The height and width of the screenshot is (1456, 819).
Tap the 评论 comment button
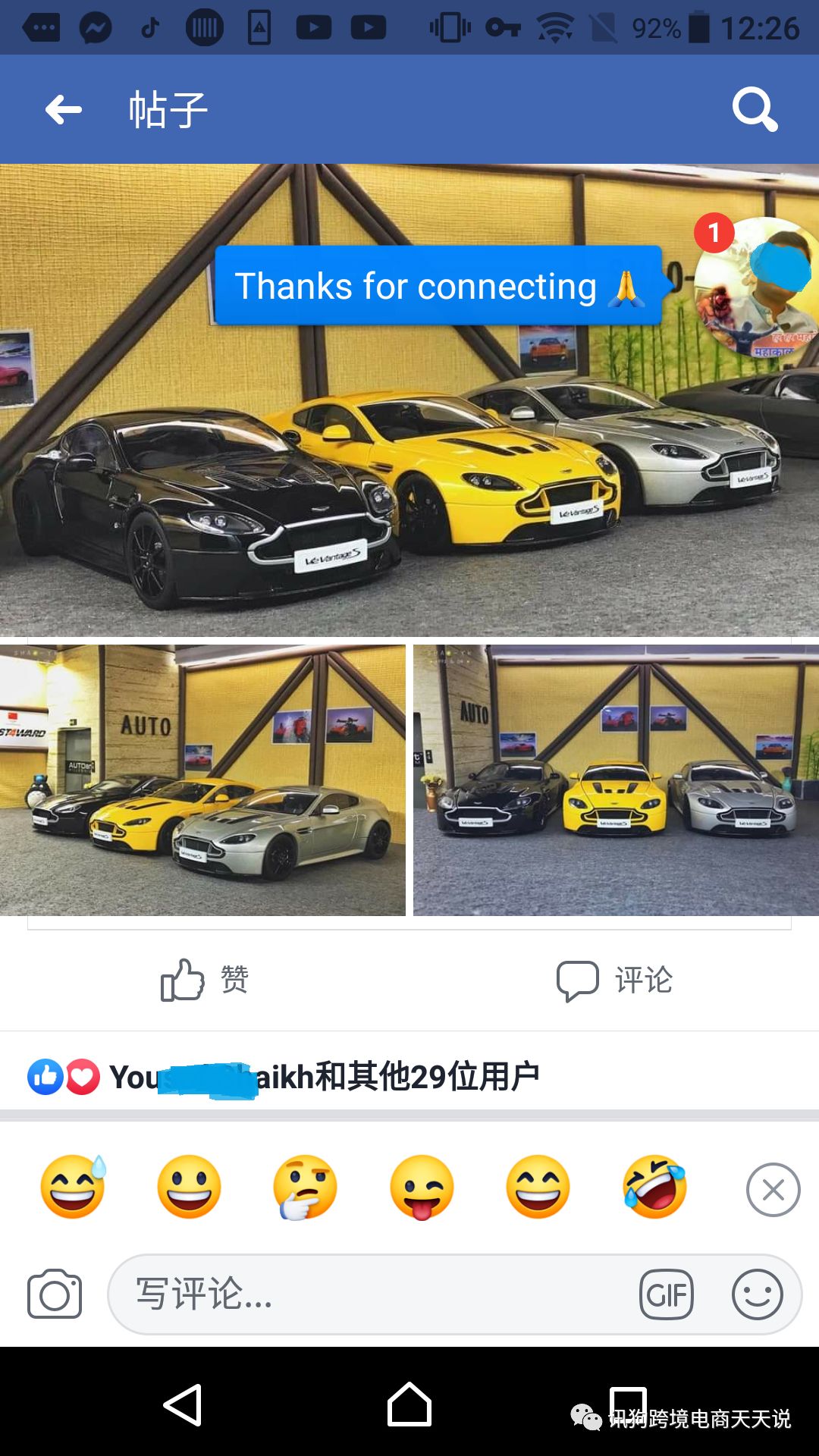(614, 980)
